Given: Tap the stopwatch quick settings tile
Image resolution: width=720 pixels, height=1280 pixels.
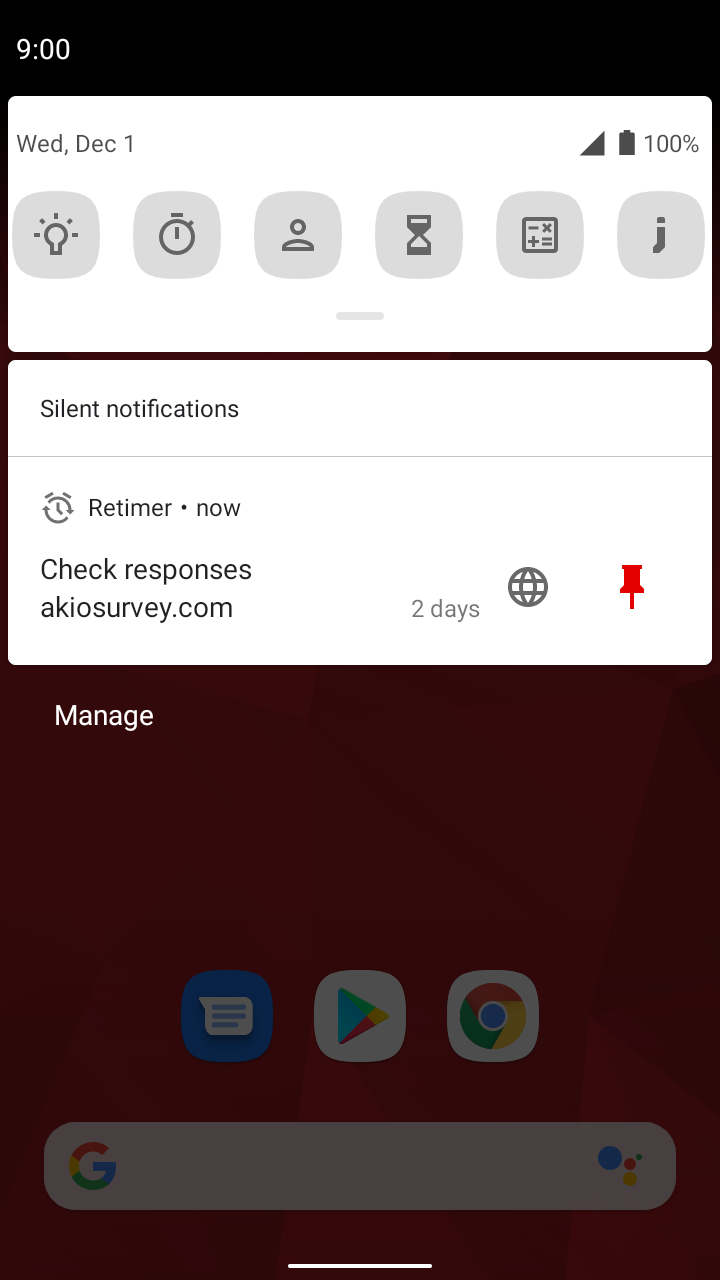Looking at the screenshot, I should tap(177, 235).
